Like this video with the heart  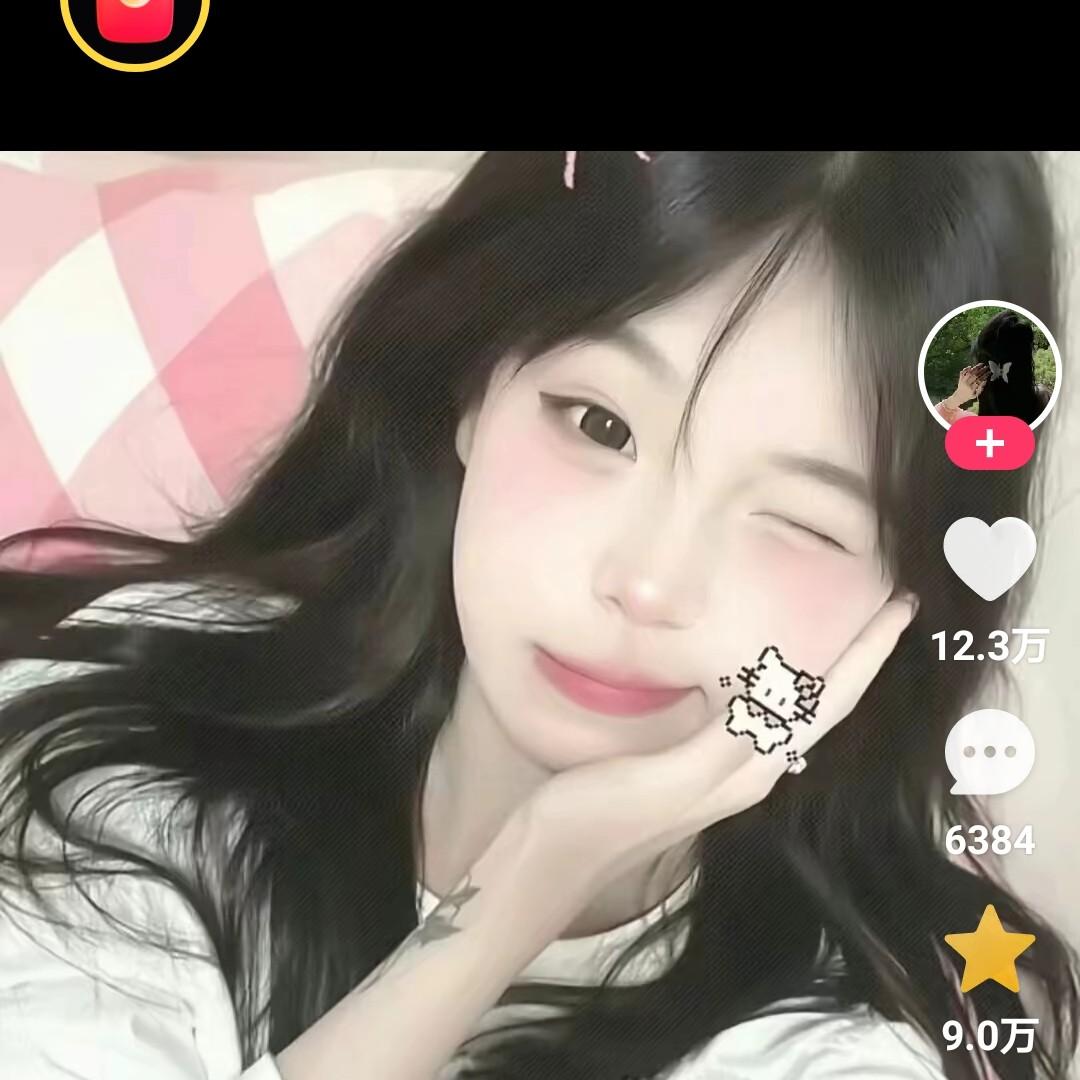[x=990, y=559]
